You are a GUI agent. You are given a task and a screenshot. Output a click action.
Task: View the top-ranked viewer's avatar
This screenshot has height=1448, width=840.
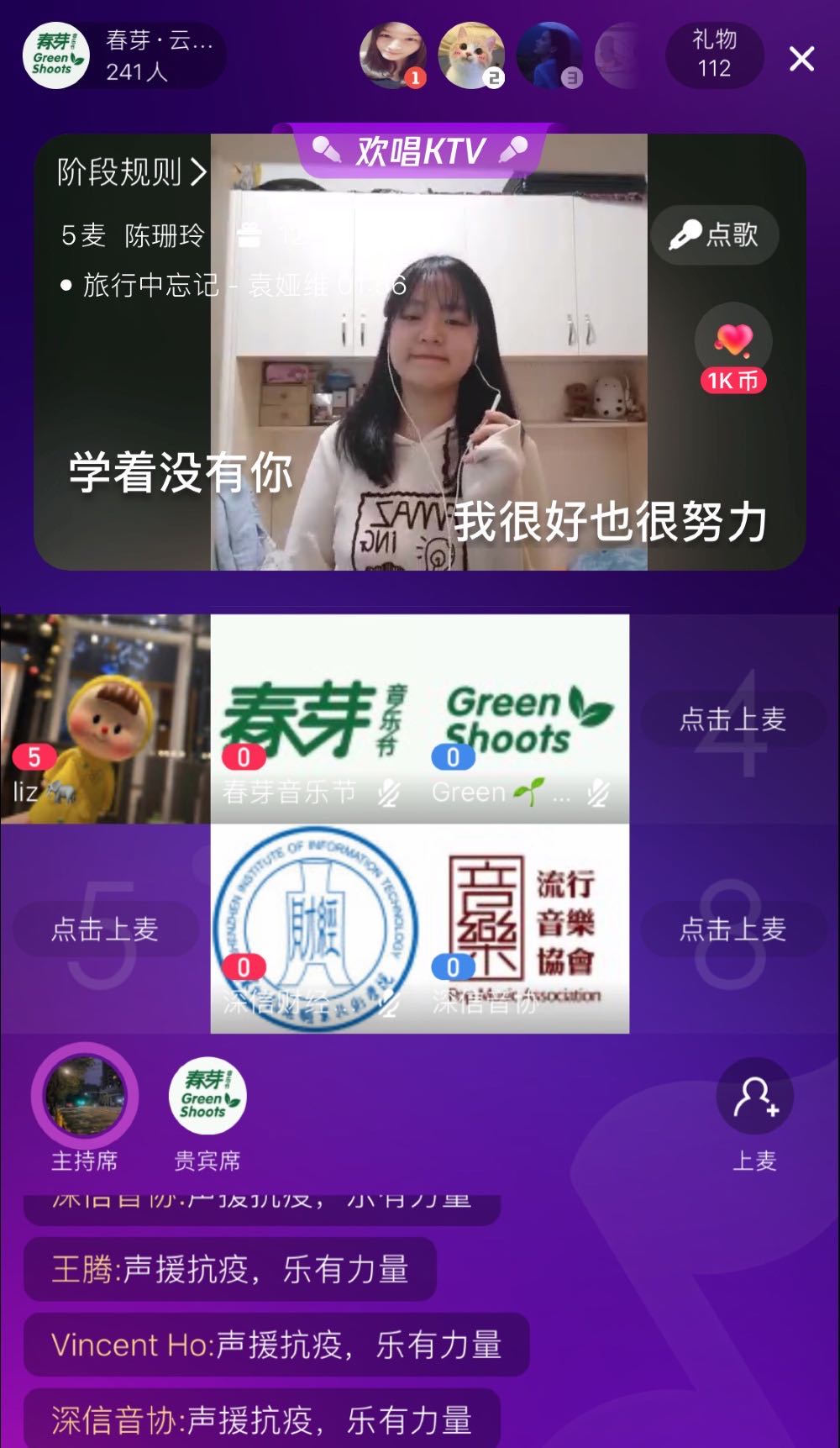pos(392,55)
